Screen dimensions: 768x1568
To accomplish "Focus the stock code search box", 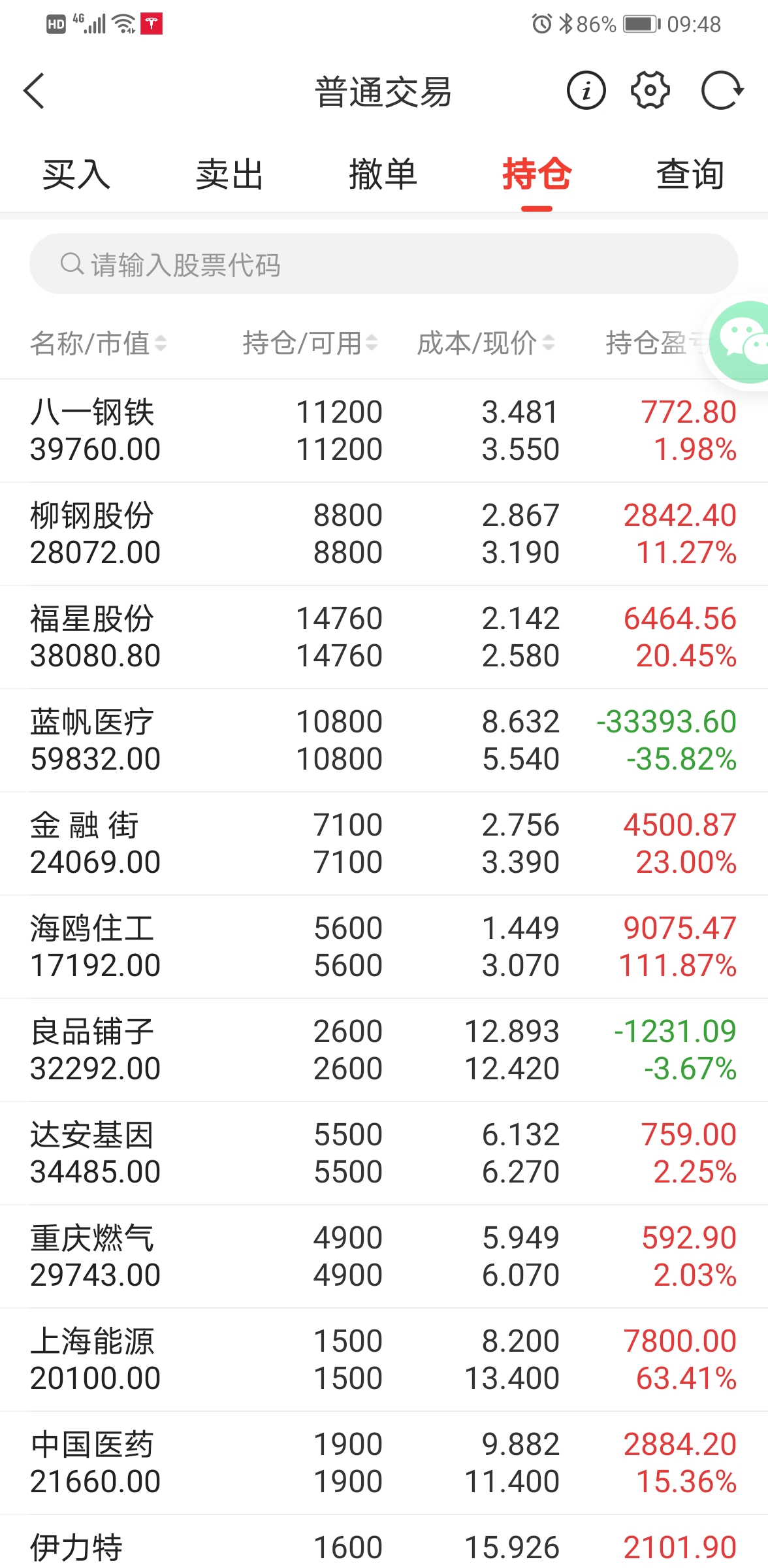I will [x=383, y=264].
